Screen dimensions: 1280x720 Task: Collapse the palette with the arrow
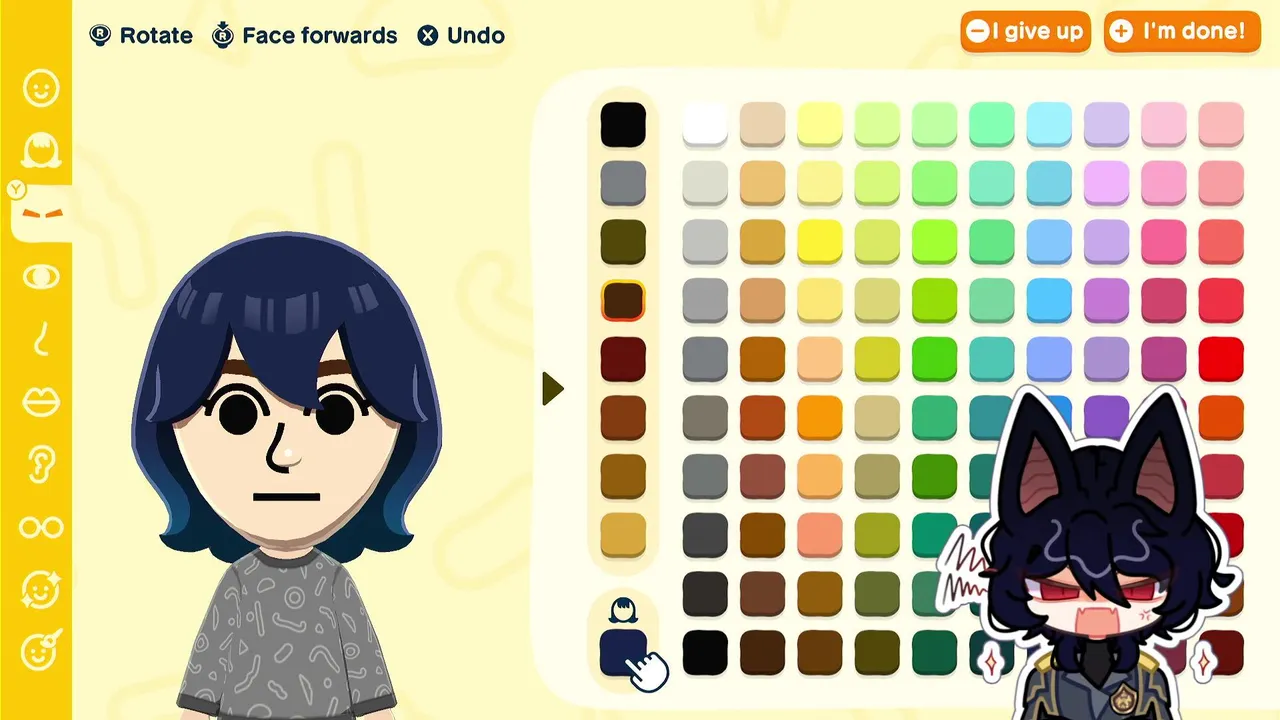(553, 389)
